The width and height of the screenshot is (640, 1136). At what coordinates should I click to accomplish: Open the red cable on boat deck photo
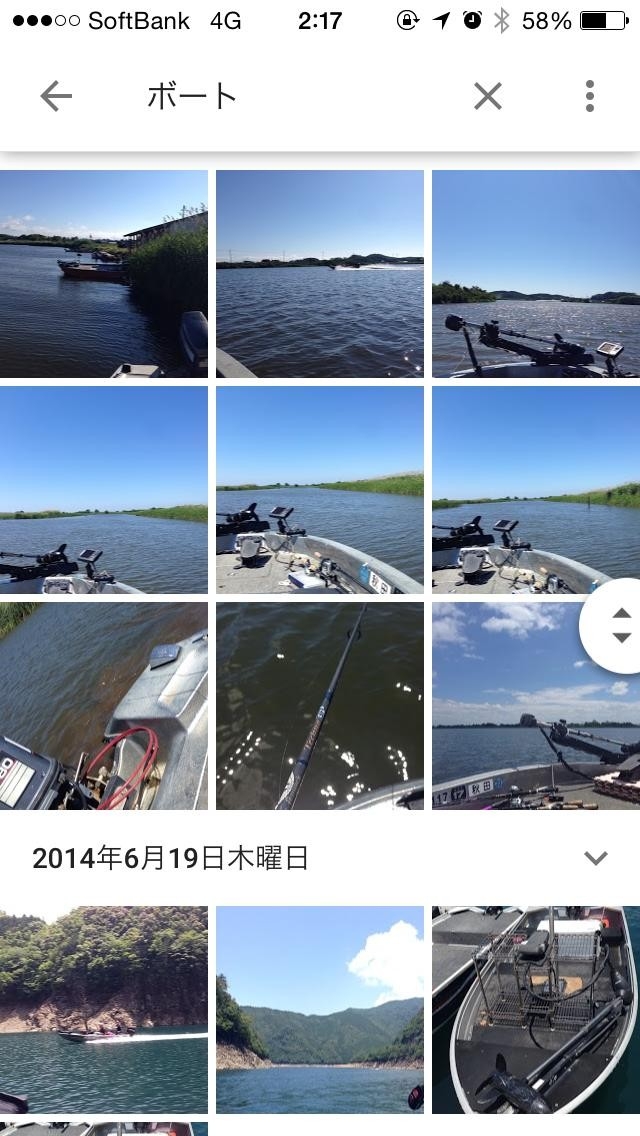(x=104, y=705)
